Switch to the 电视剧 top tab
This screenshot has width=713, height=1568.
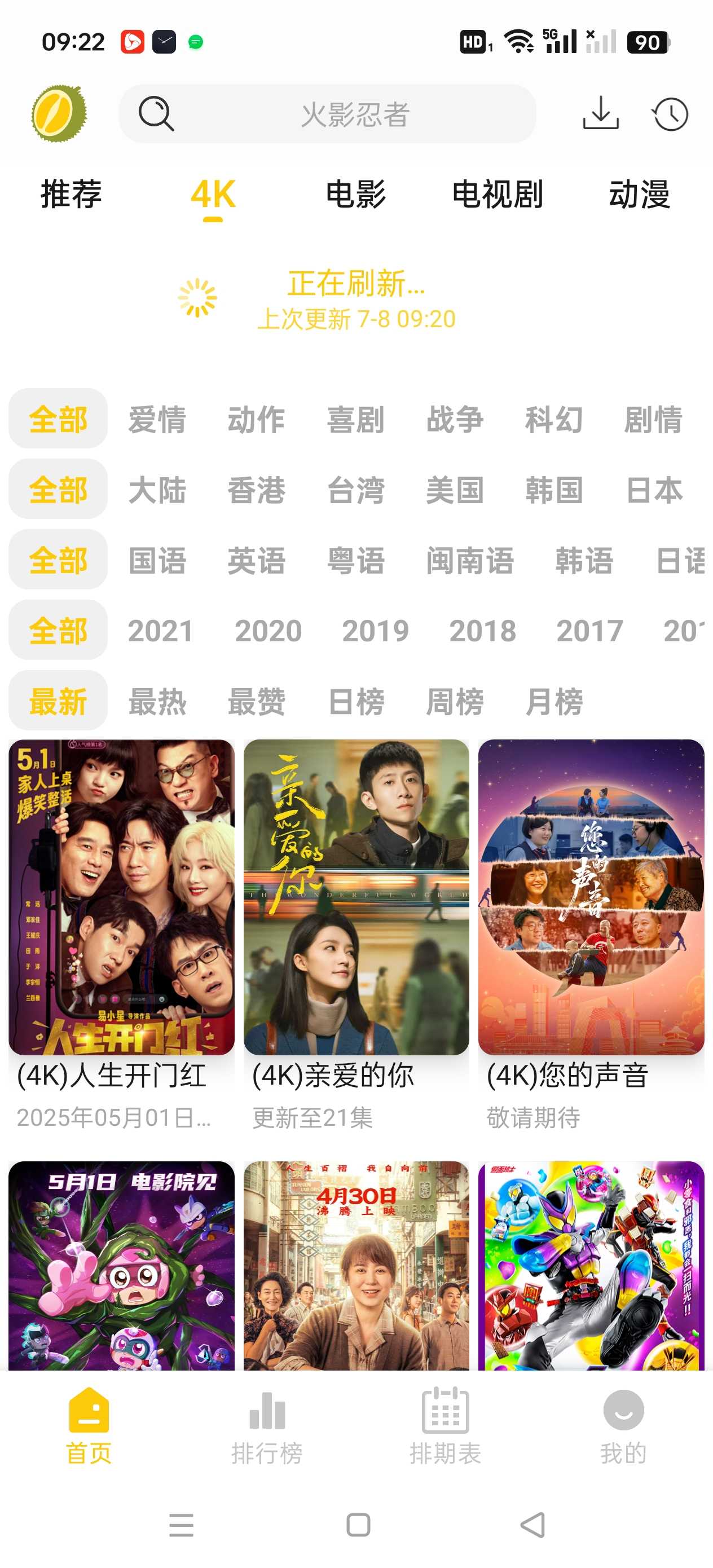coord(497,195)
